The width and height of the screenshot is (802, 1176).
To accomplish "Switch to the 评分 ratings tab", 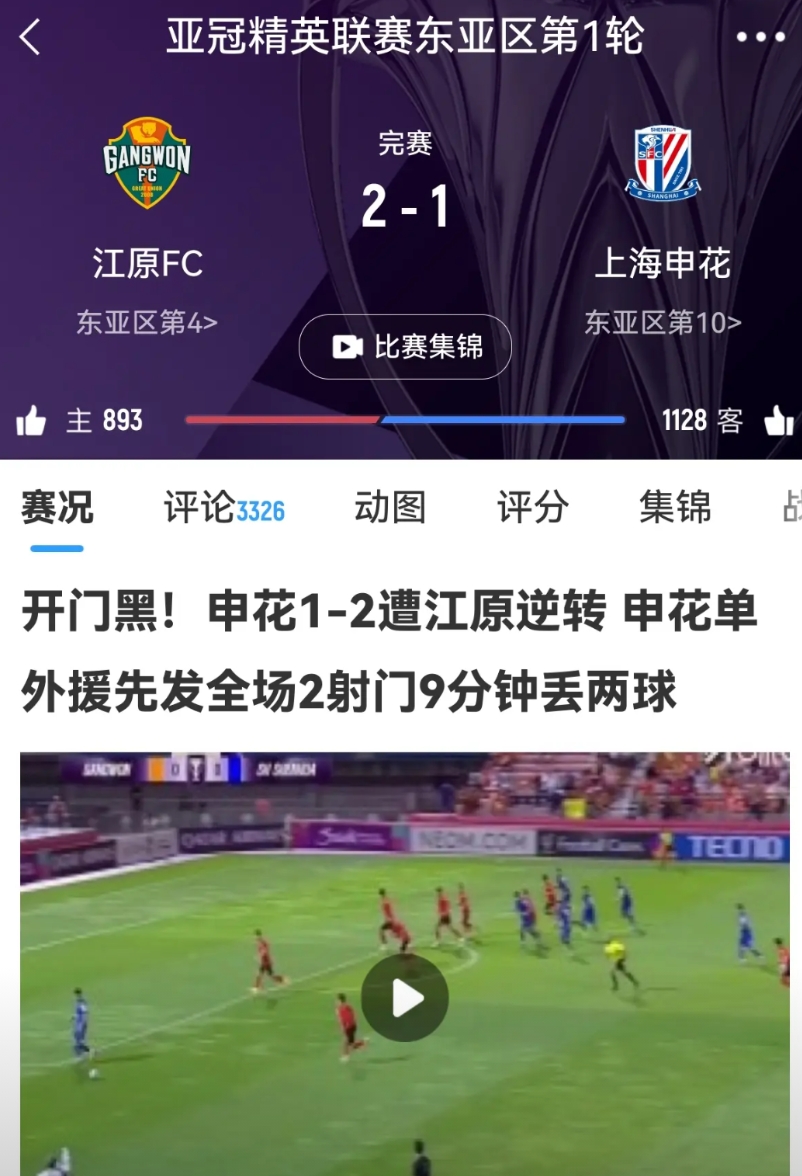I will click(x=533, y=508).
